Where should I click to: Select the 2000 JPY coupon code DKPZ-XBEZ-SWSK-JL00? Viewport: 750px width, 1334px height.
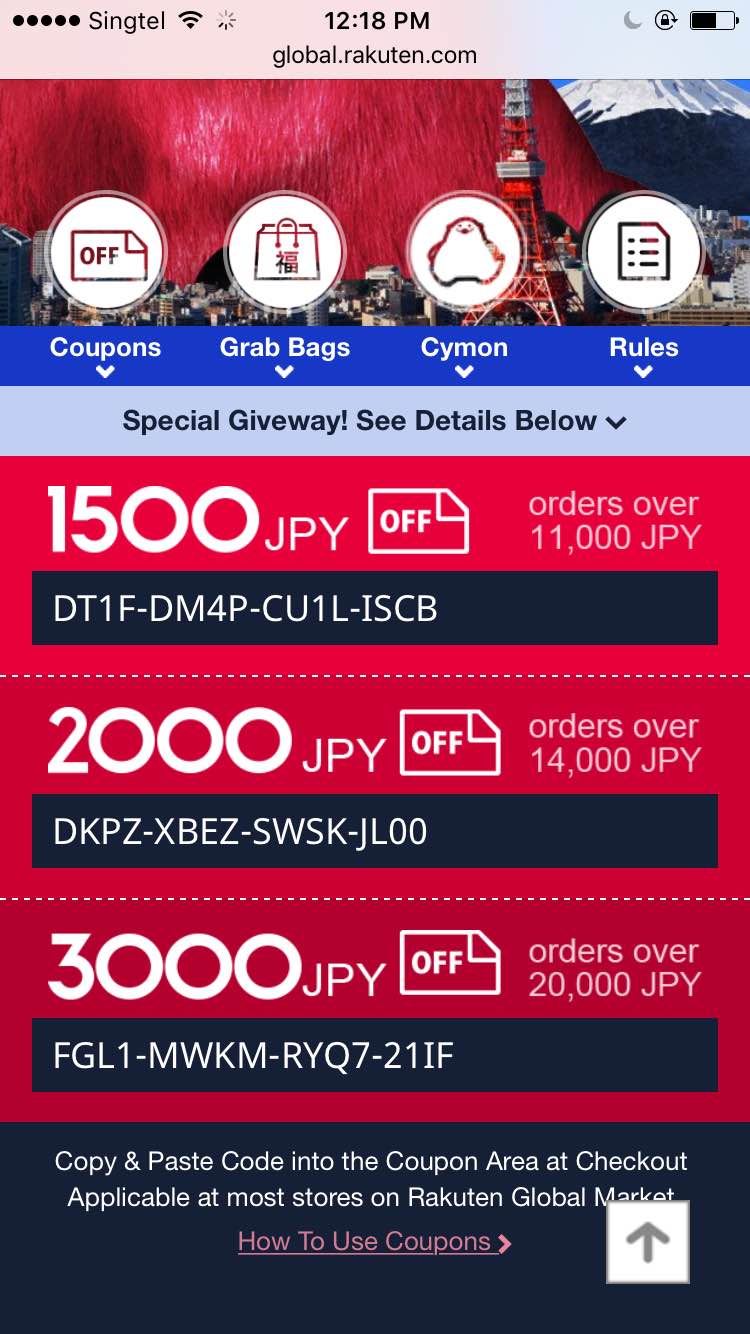[375, 831]
